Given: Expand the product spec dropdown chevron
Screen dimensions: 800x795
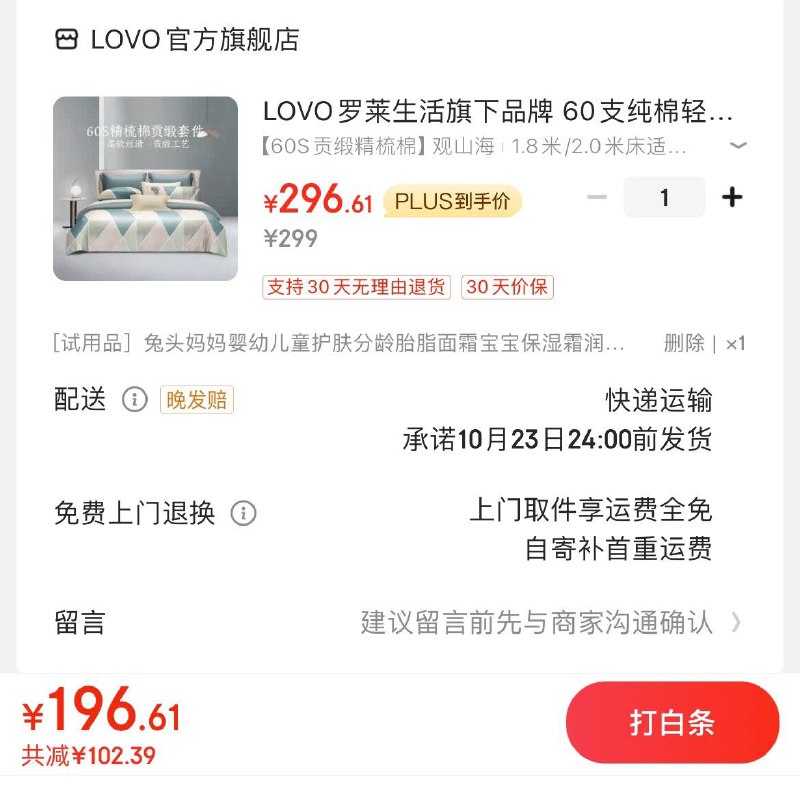Looking at the screenshot, I should (x=738, y=146).
